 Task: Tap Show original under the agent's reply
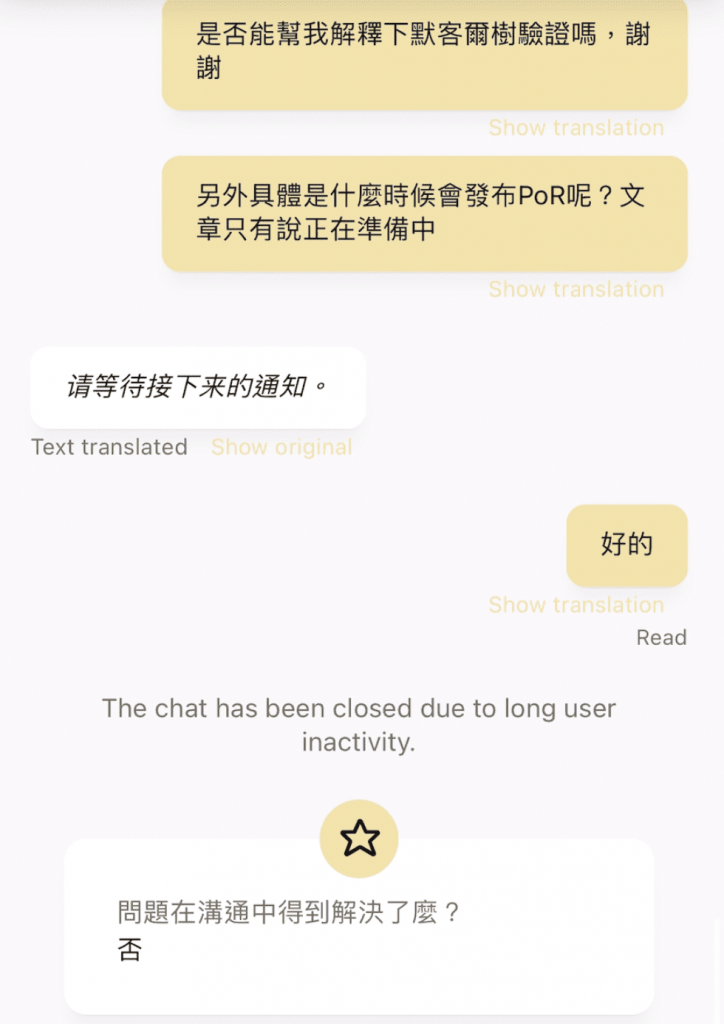coord(281,447)
